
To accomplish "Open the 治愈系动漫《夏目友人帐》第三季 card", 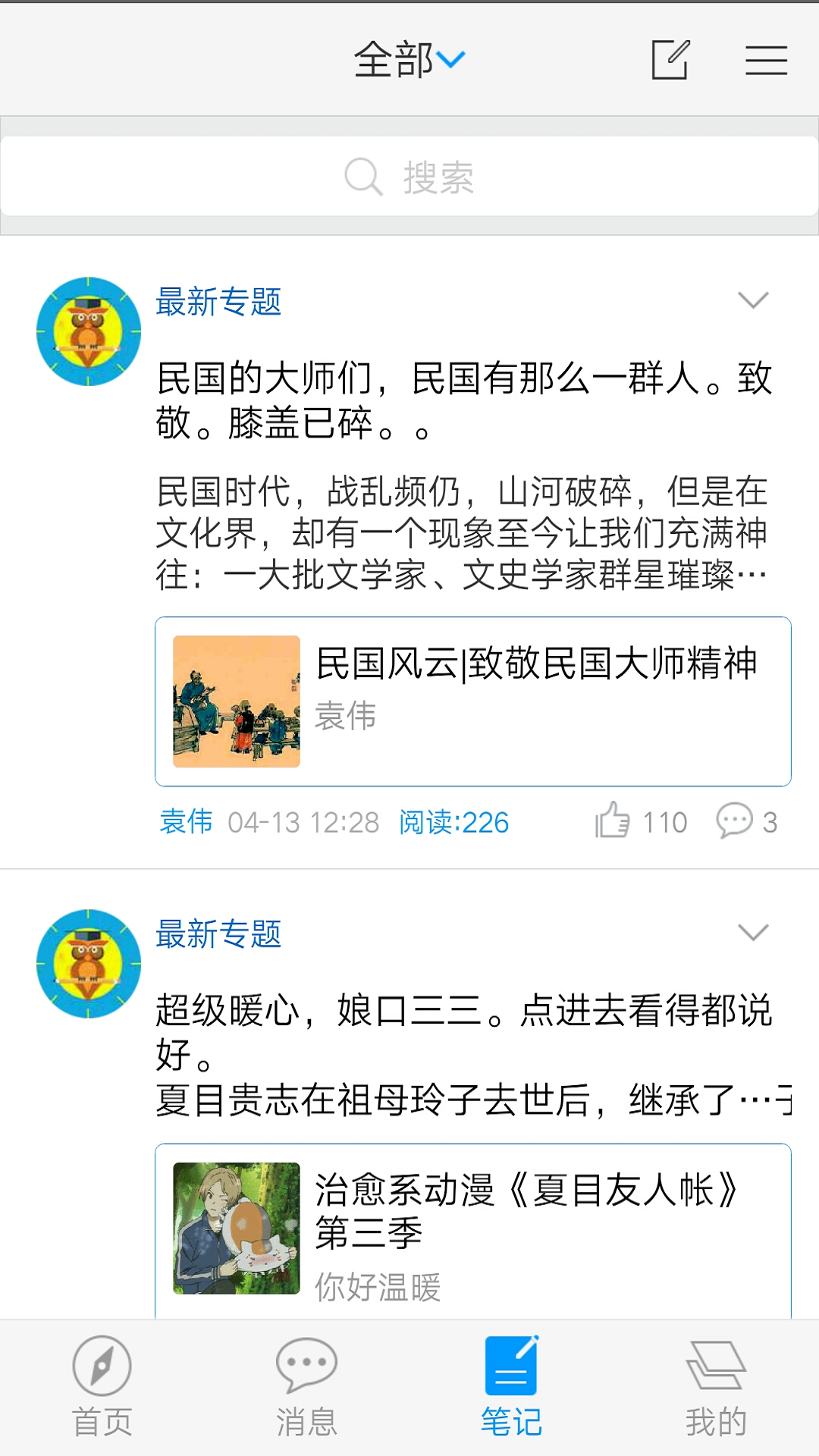I will pyautogui.click(x=473, y=1230).
